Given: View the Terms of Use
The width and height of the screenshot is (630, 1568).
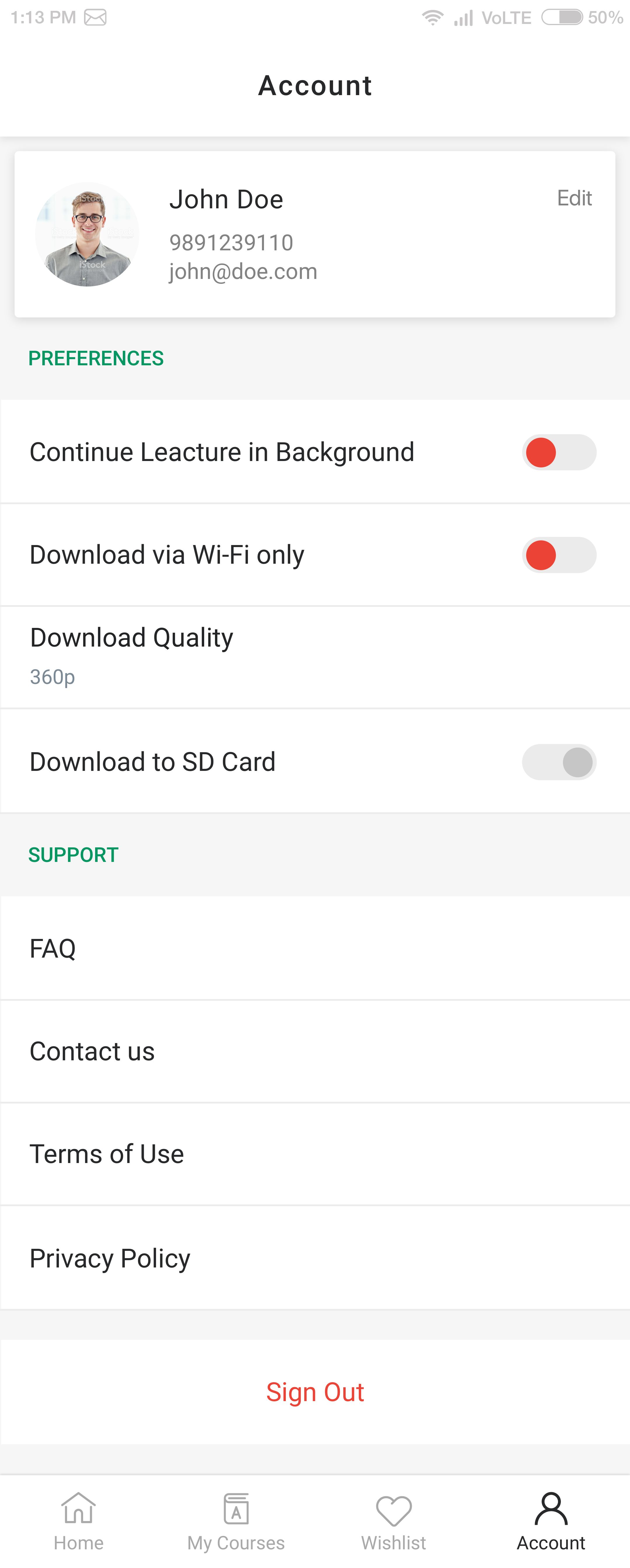Looking at the screenshot, I should click(314, 1154).
